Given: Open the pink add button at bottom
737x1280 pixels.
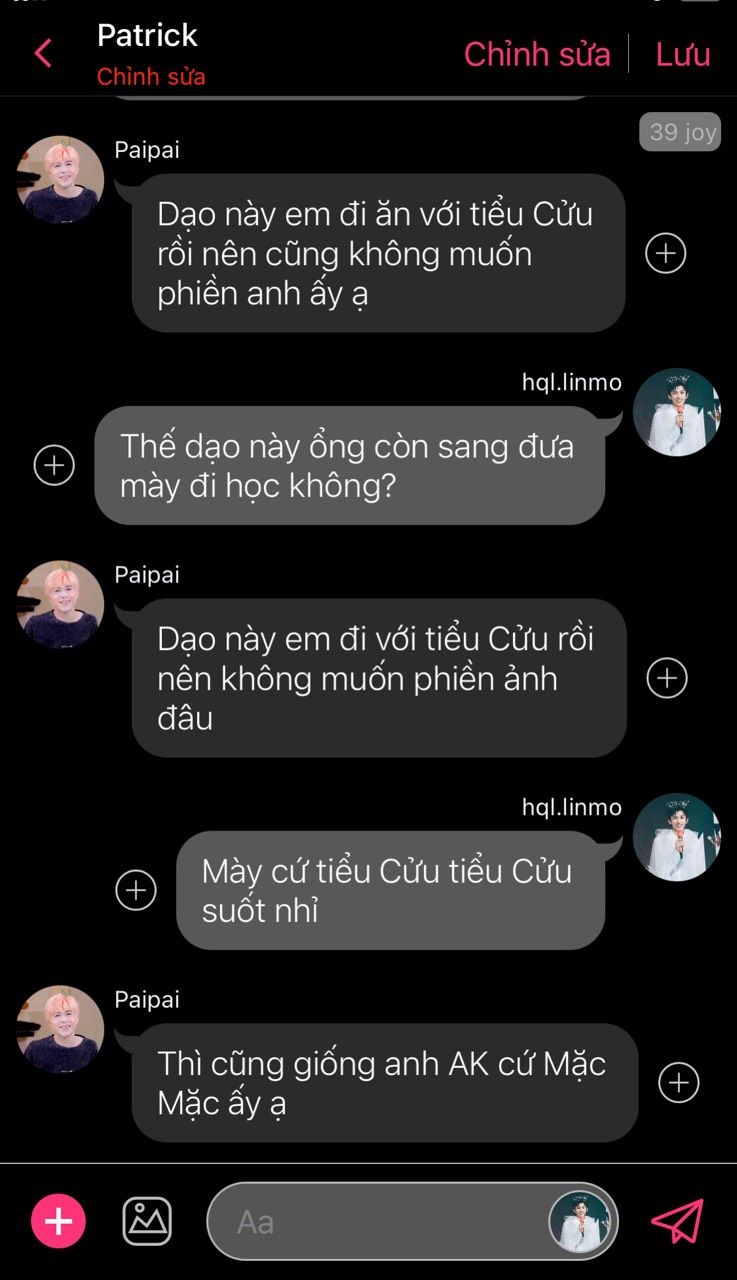Looking at the screenshot, I should coord(58,1221).
